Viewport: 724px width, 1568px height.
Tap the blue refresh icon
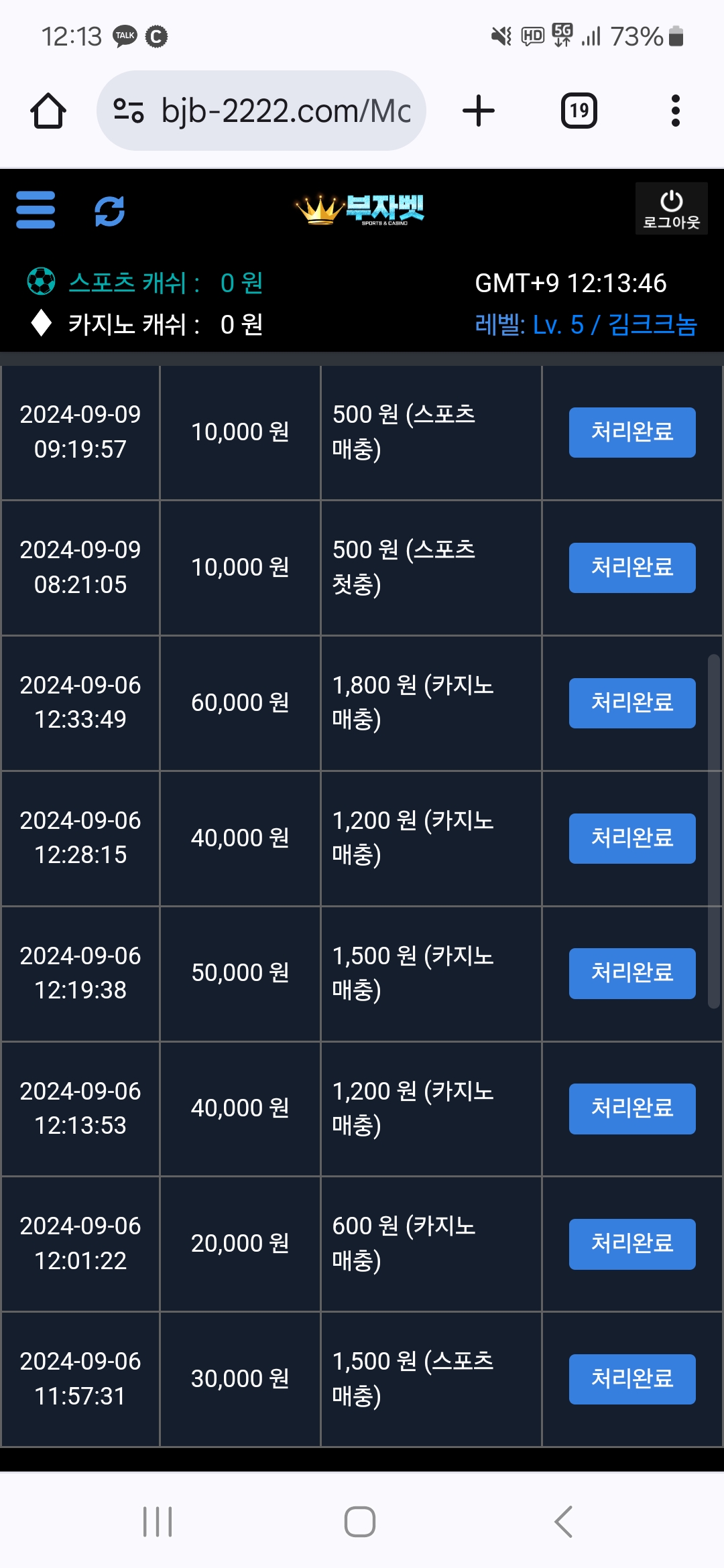coord(110,211)
